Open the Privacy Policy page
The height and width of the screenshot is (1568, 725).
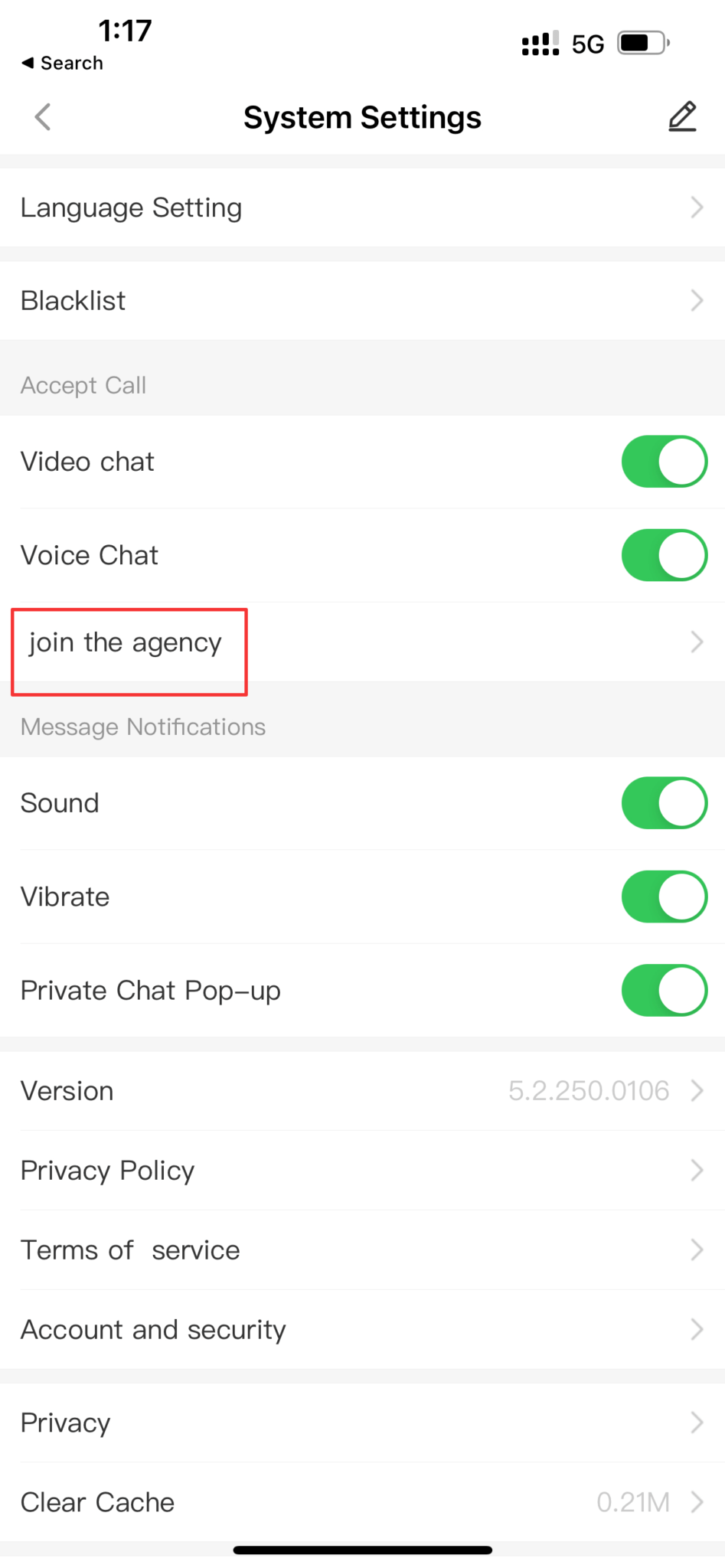coord(107,1170)
